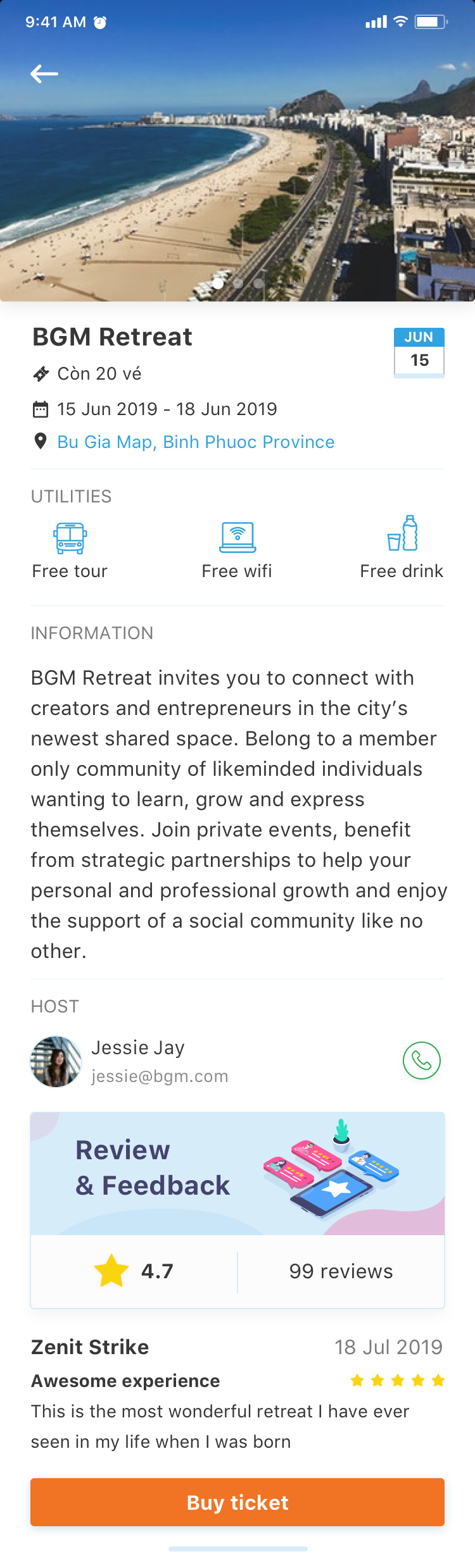Buy ticket for BGM Retreat
The width and height of the screenshot is (475, 1568).
click(237, 1502)
